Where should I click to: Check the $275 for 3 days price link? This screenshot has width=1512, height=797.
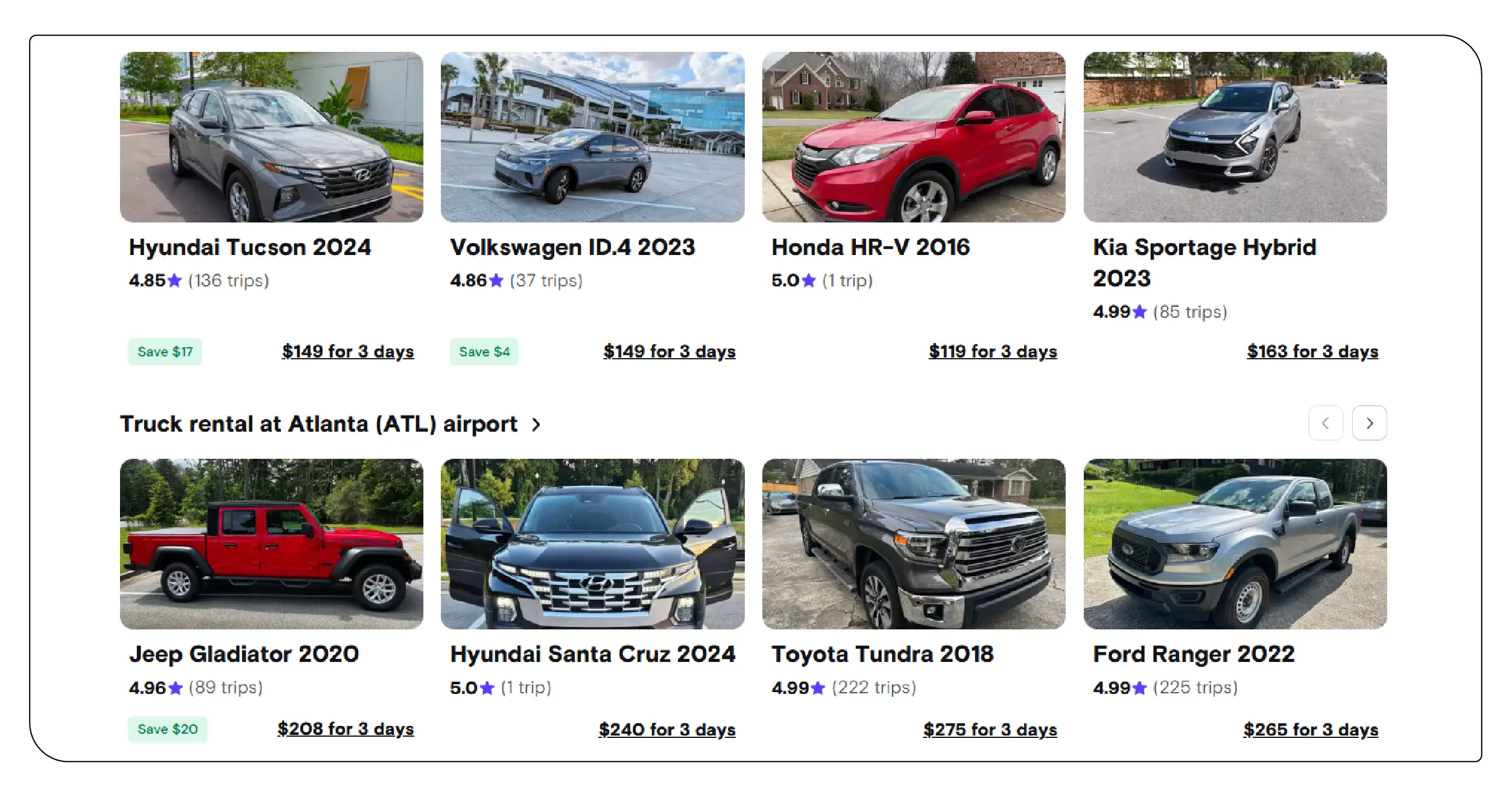tap(990, 729)
